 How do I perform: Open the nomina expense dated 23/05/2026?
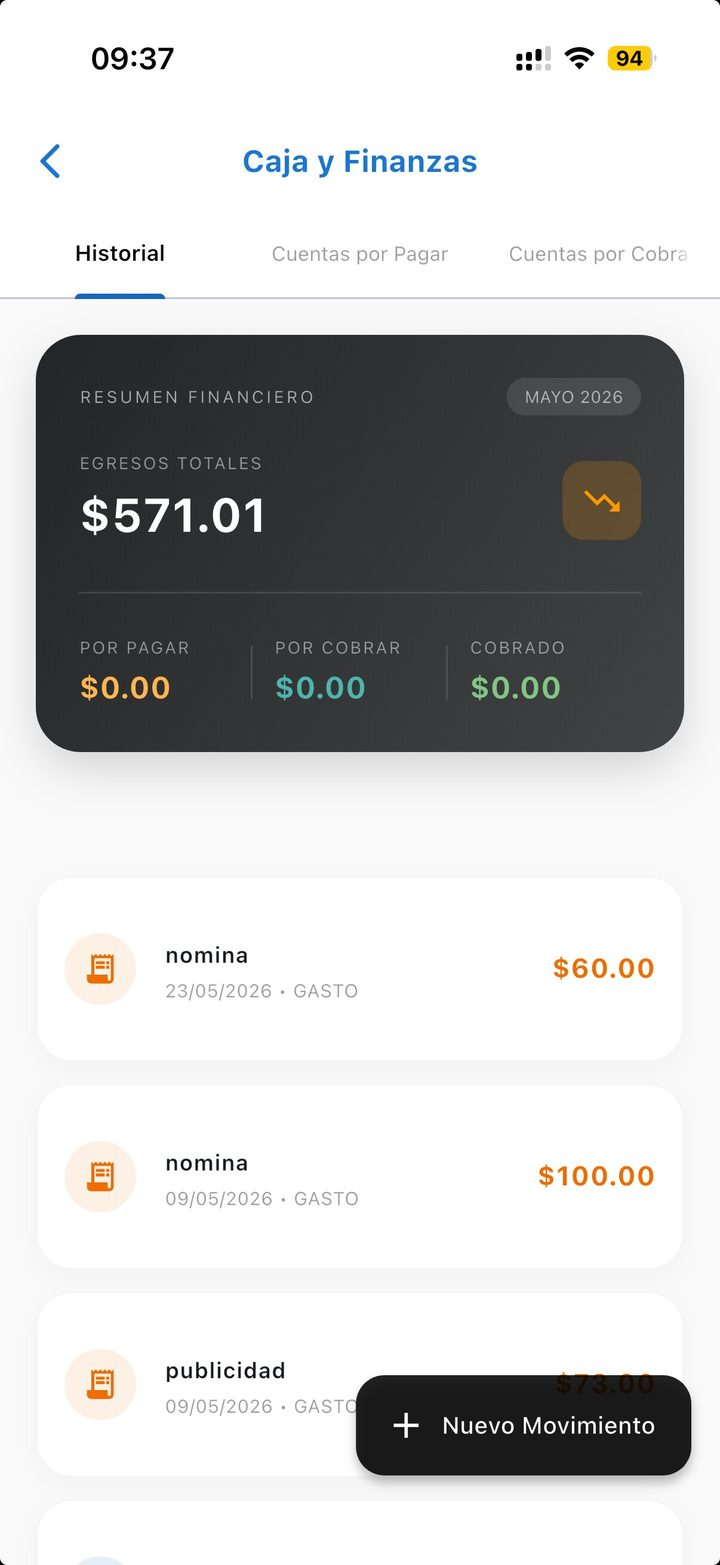360,969
